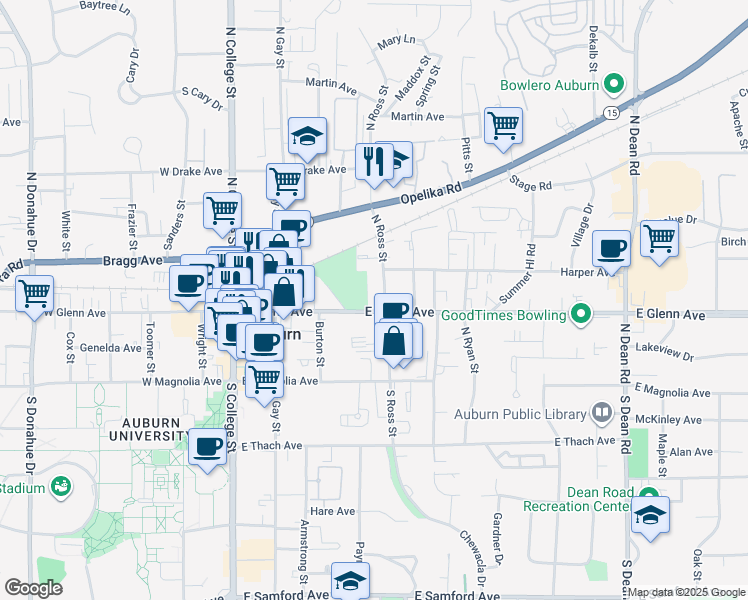
Task: Tap the shopping cart marker on Drake Ave
Action: [x=286, y=183]
